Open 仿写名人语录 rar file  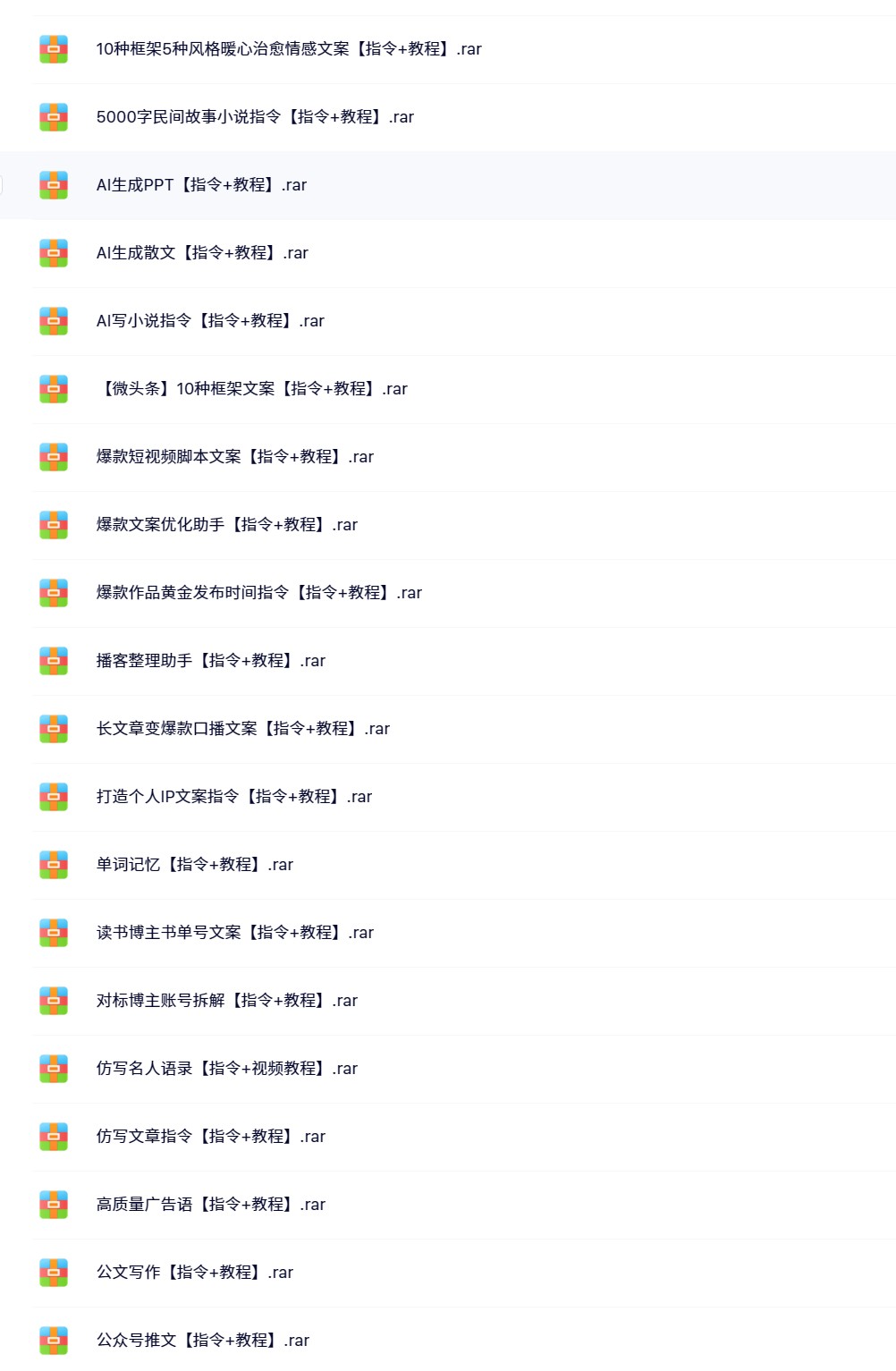(x=226, y=1069)
